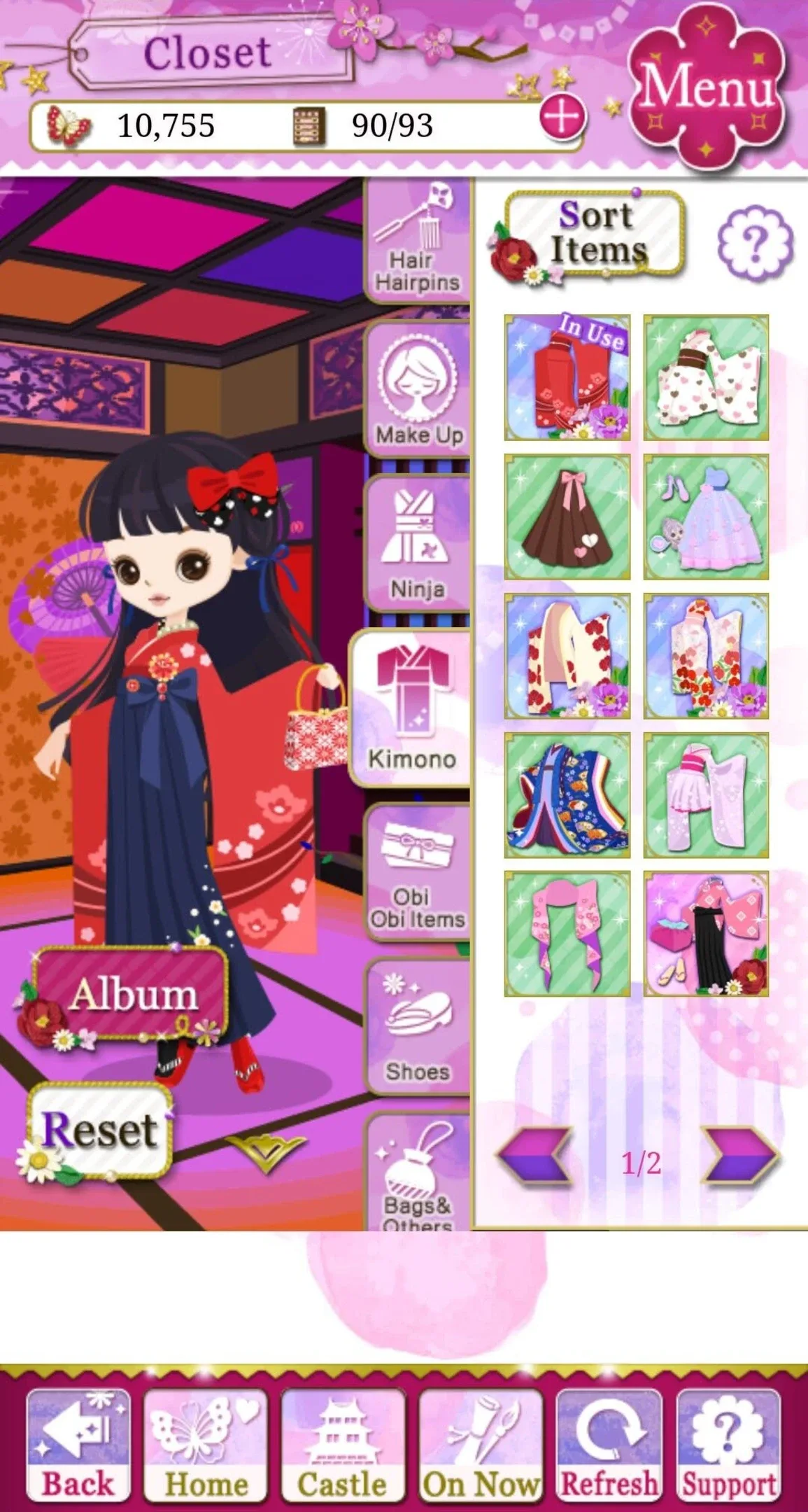
Task: Open the question mark help icon
Action: pyautogui.click(x=755, y=242)
